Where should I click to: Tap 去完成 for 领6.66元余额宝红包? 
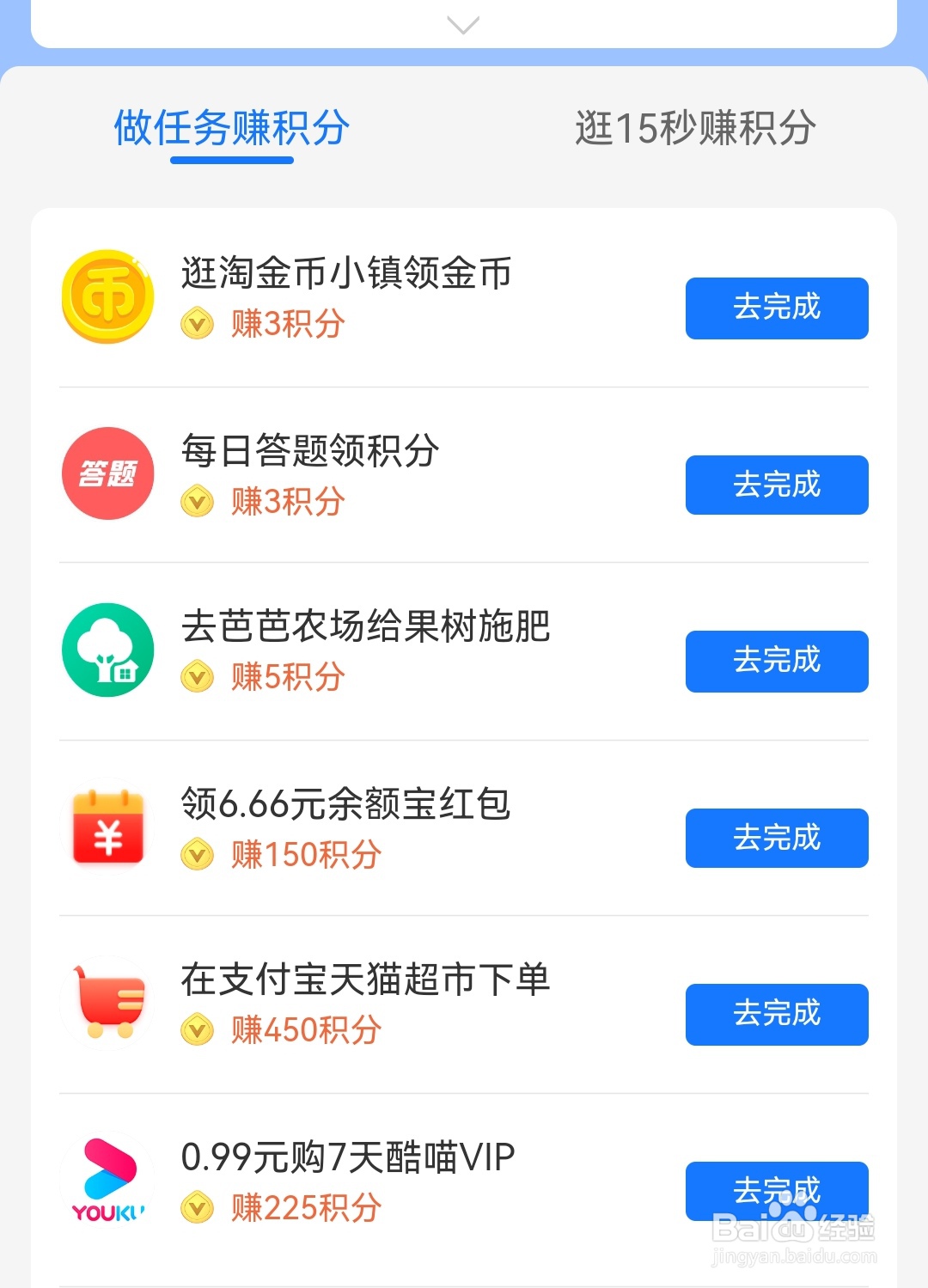pyautogui.click(x=776, y=838)
